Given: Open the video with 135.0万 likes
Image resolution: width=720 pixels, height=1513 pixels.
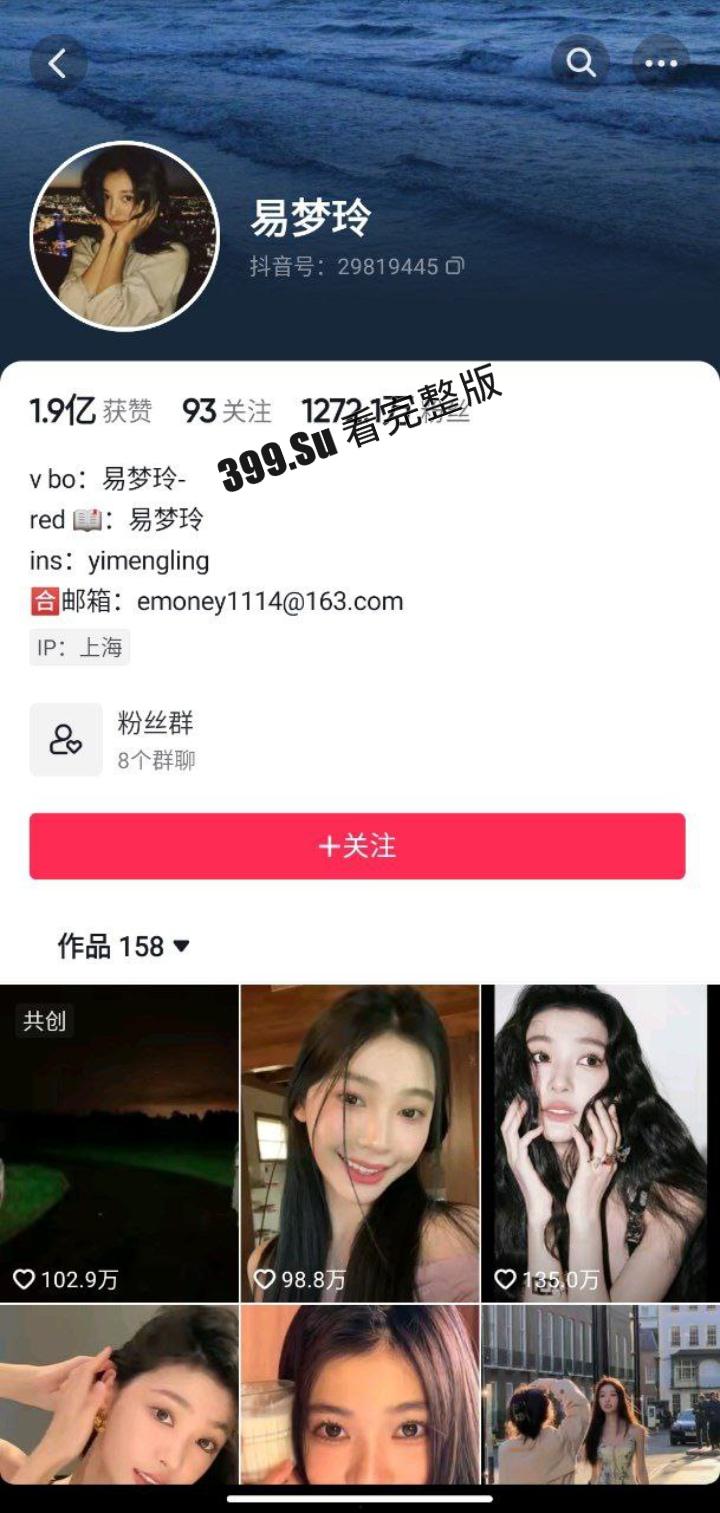Looking at the screenshot, I should pyautogui.click(x=600, y=1140).
